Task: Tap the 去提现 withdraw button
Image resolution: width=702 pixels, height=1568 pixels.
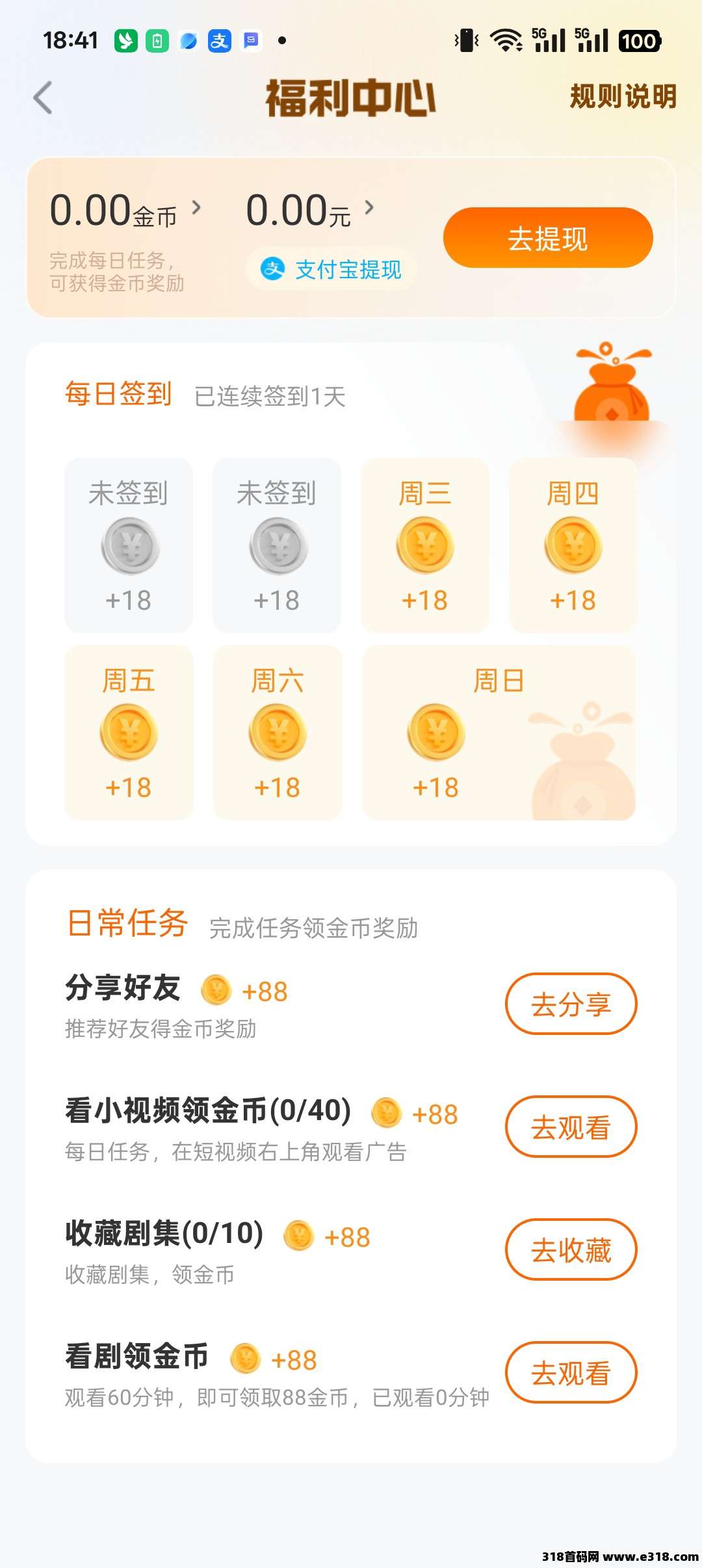Action: pos(547,238)
